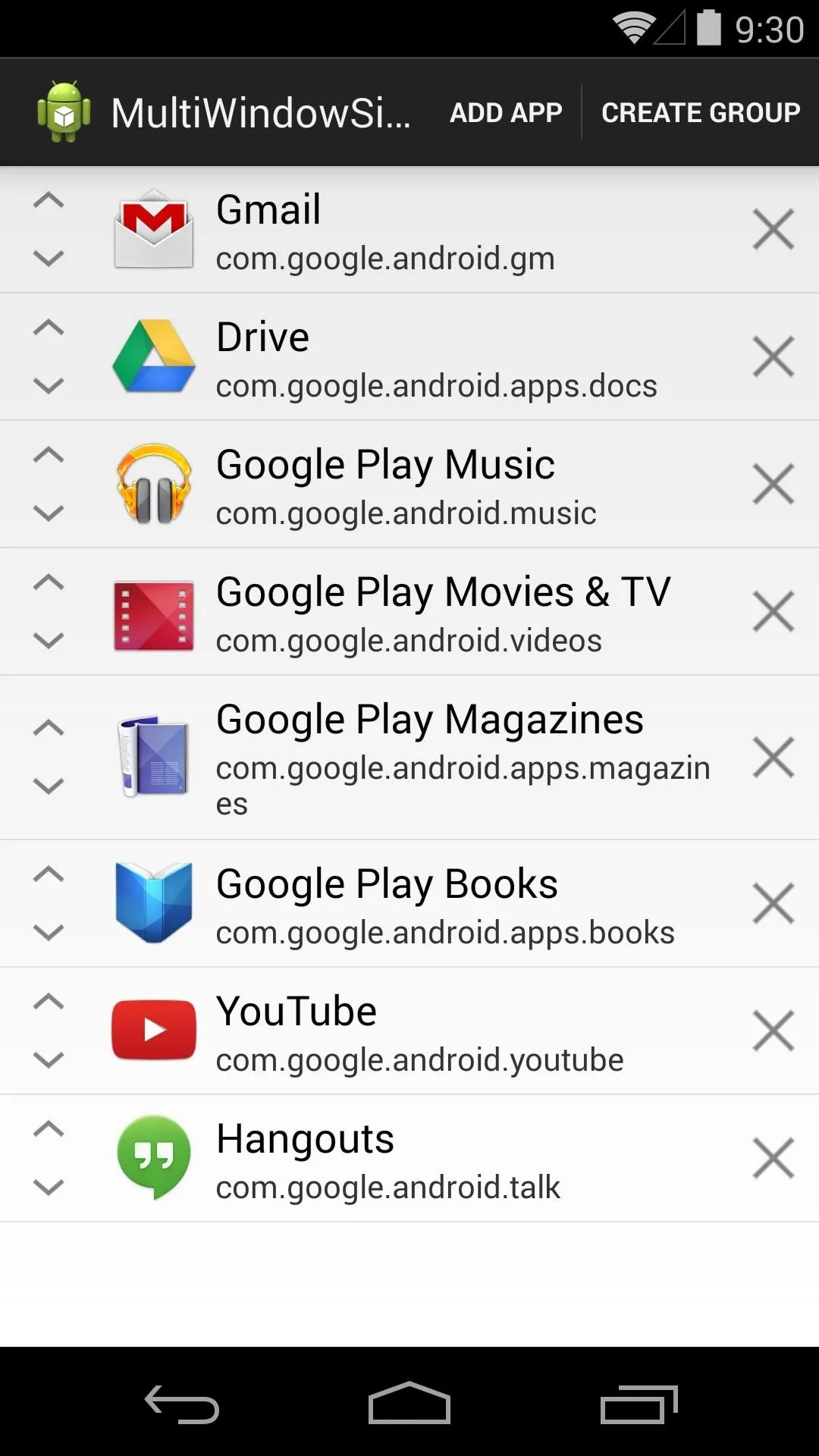The width and height of the screenshot is (819, 1456).
Task: Tap CREATE GROUP in the action bar
Action: tap(701, 112)
